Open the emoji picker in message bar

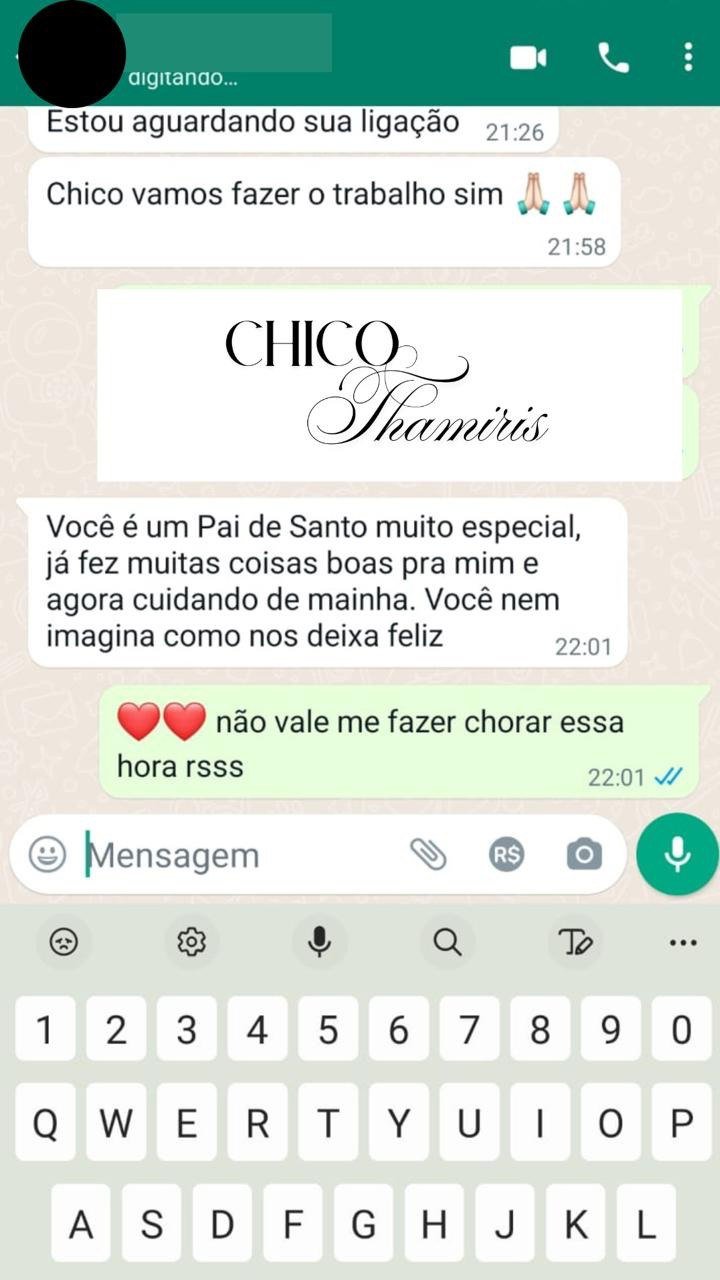point(47,854)
